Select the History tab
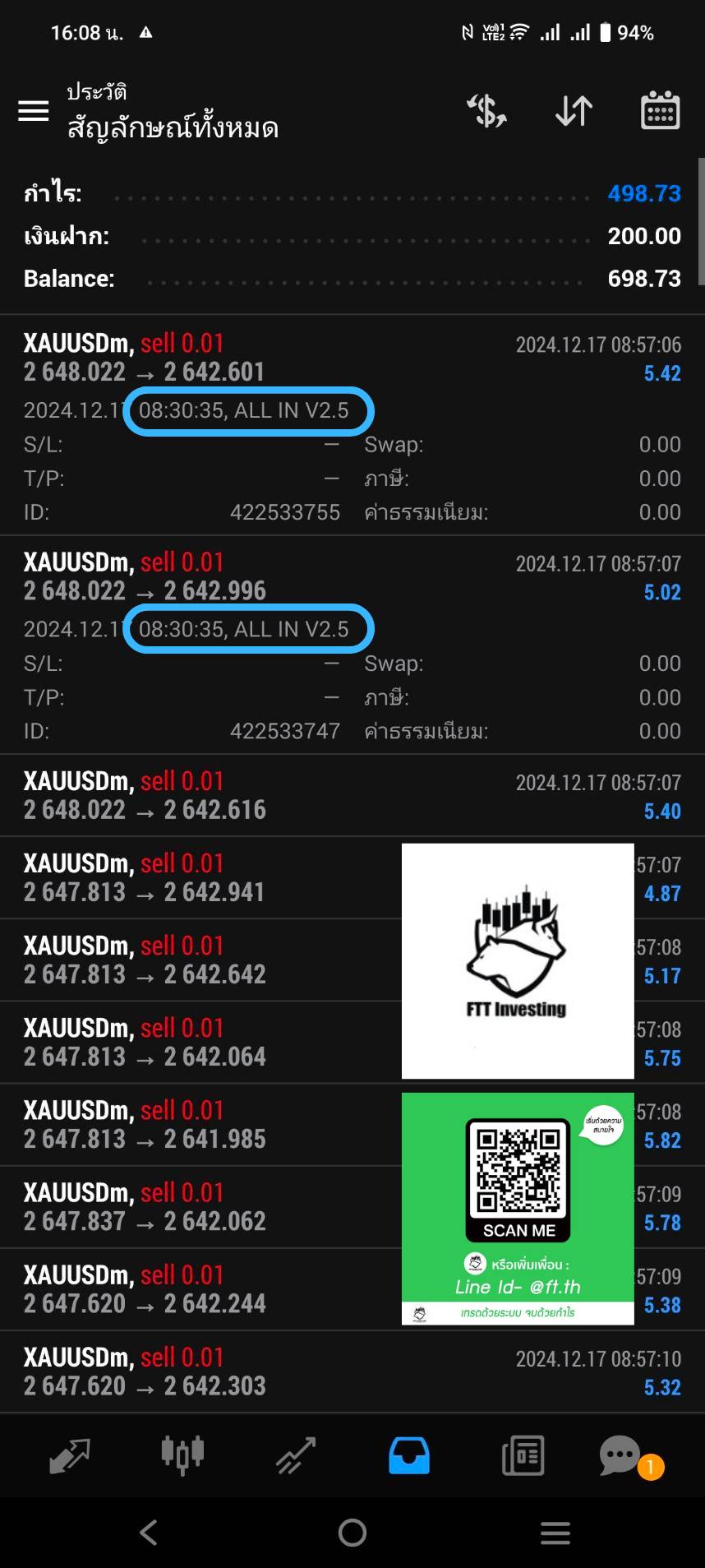705x1568 pixels. tap(409, 1456)
